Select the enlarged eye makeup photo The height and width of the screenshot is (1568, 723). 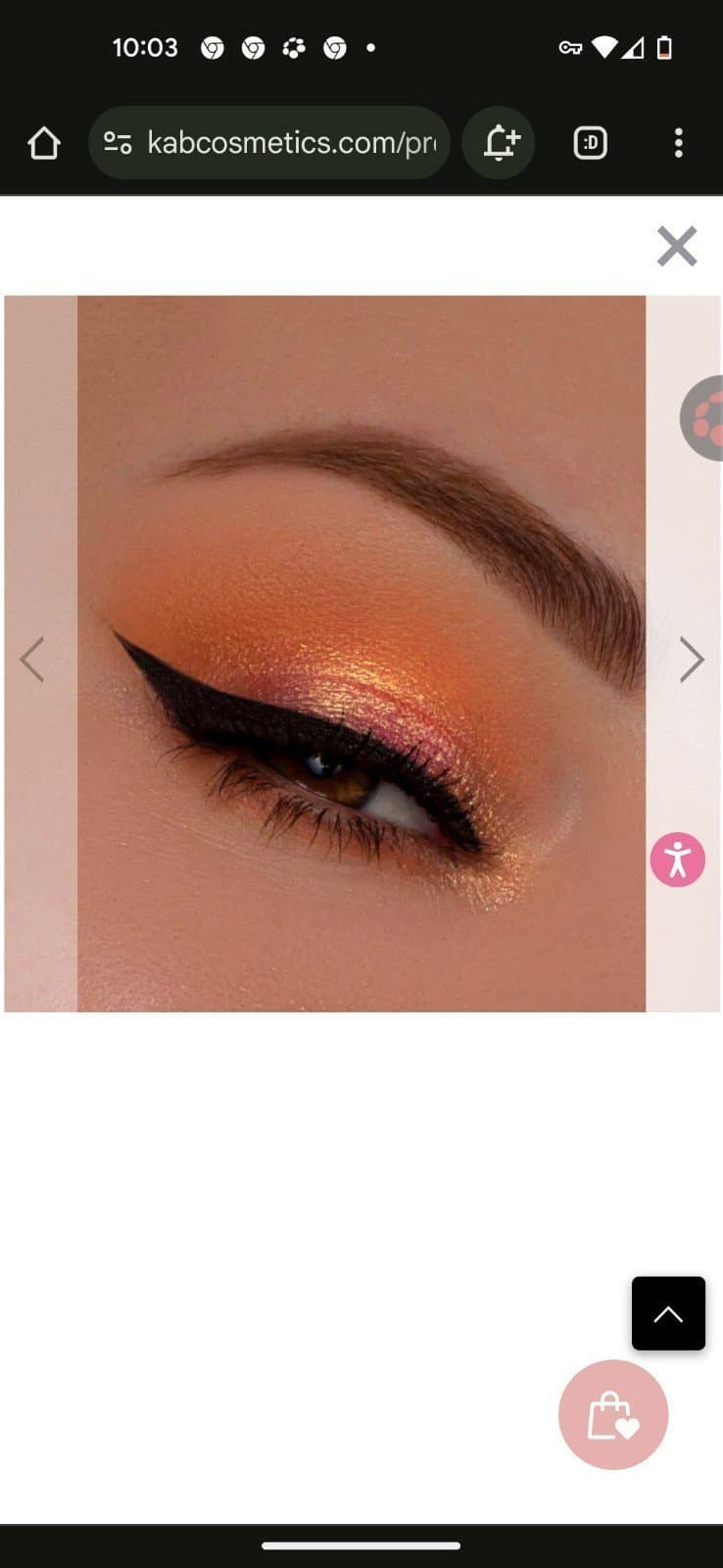click(361, 652)
